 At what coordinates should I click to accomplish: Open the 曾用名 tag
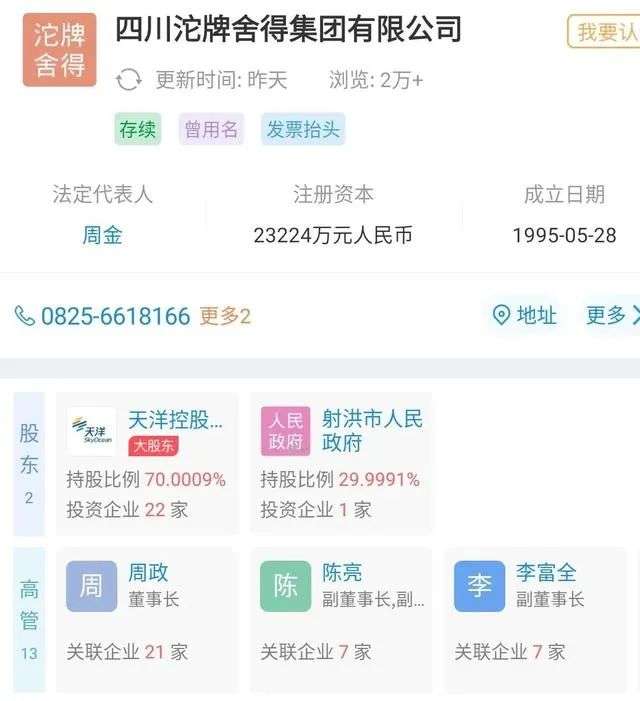(x=211, y=129)
